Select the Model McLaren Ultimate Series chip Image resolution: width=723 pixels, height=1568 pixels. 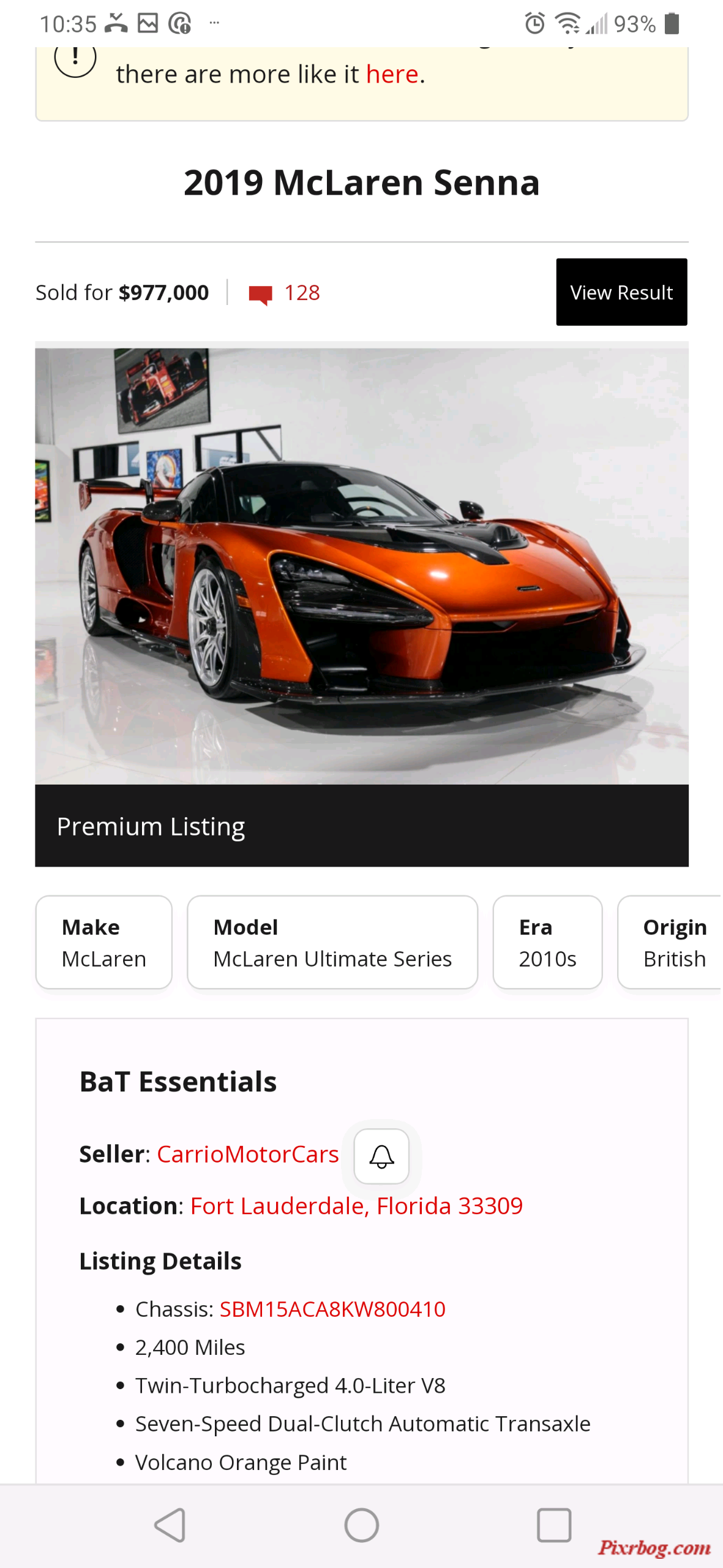pos(332,942)
